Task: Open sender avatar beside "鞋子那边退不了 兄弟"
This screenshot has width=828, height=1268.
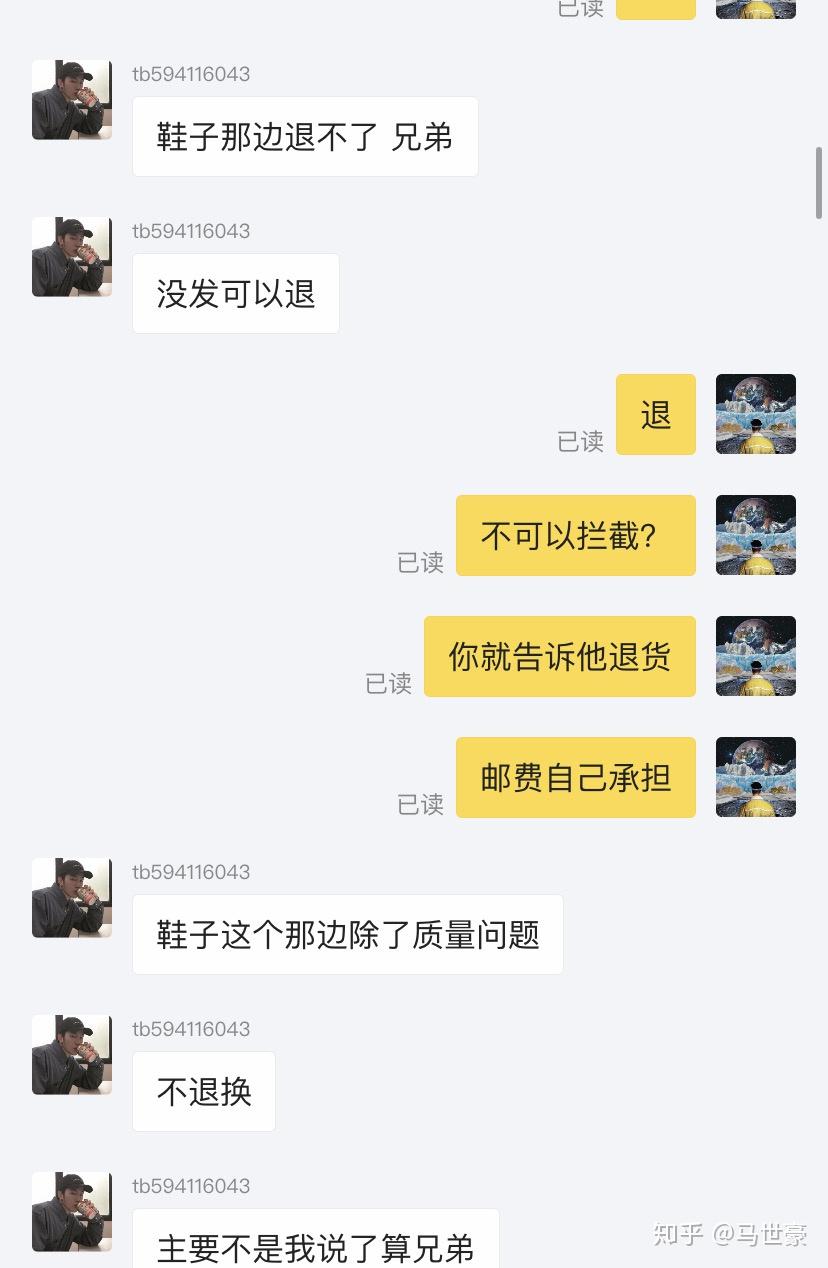Action: pyautogui.click(x=72, y=99)
